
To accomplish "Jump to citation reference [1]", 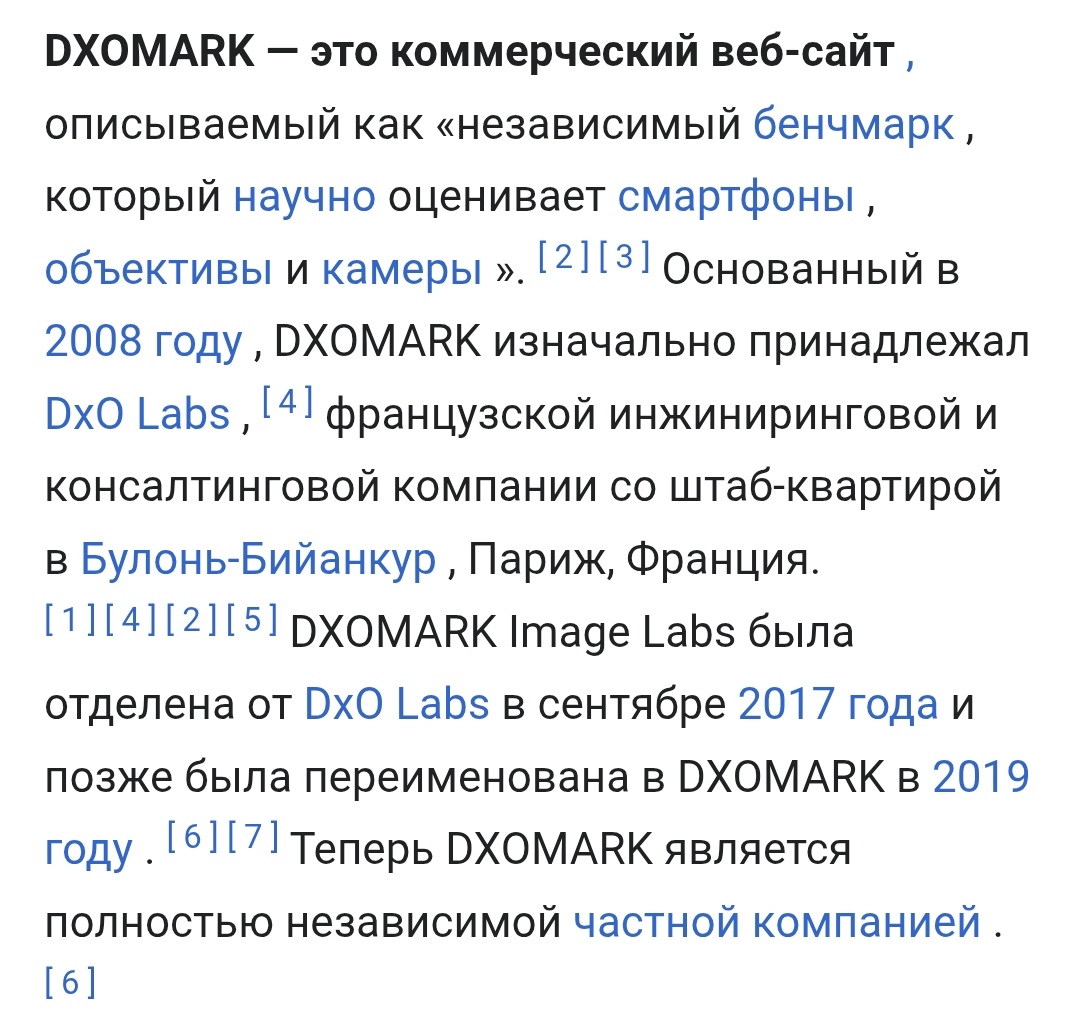I will pos(70,620).
